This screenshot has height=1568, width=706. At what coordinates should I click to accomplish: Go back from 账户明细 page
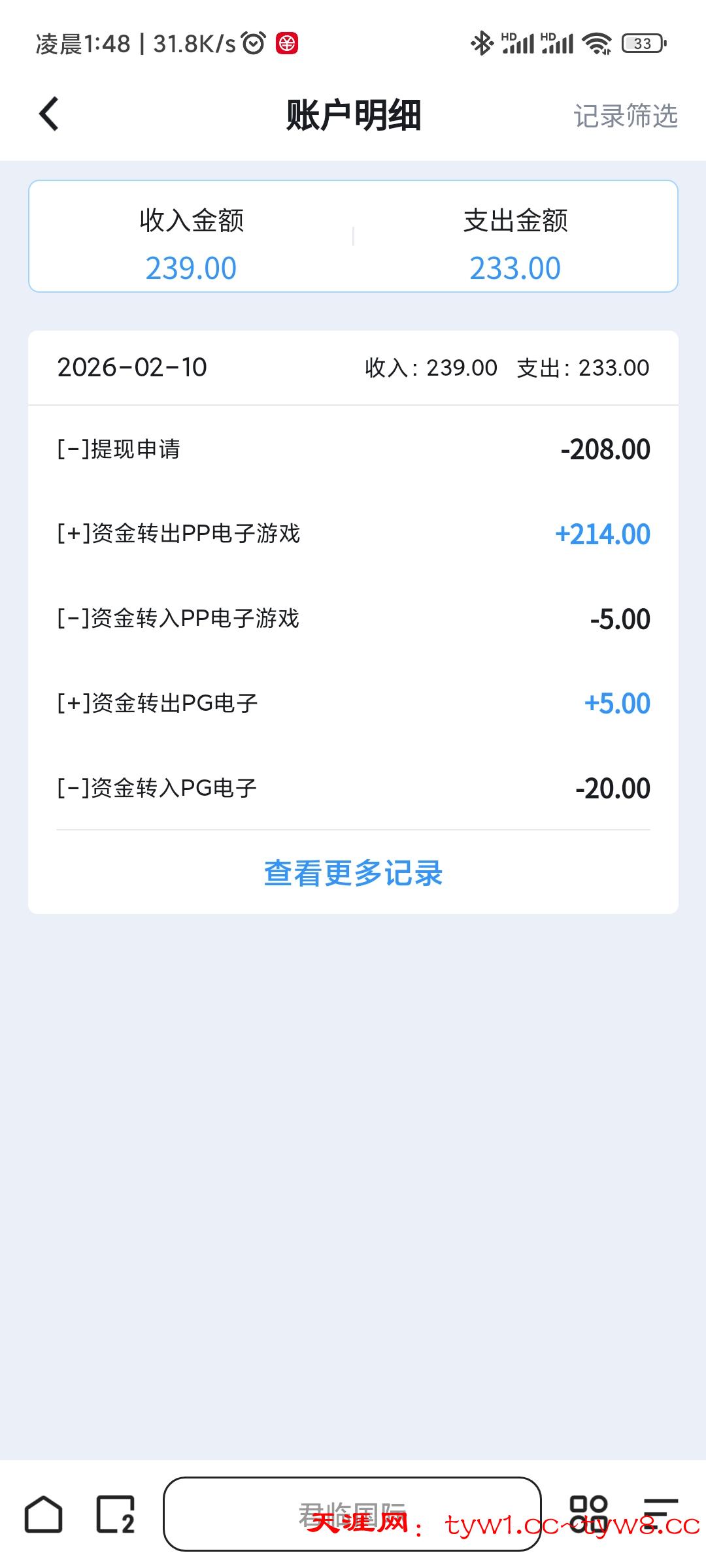click(x=49, y=114)
